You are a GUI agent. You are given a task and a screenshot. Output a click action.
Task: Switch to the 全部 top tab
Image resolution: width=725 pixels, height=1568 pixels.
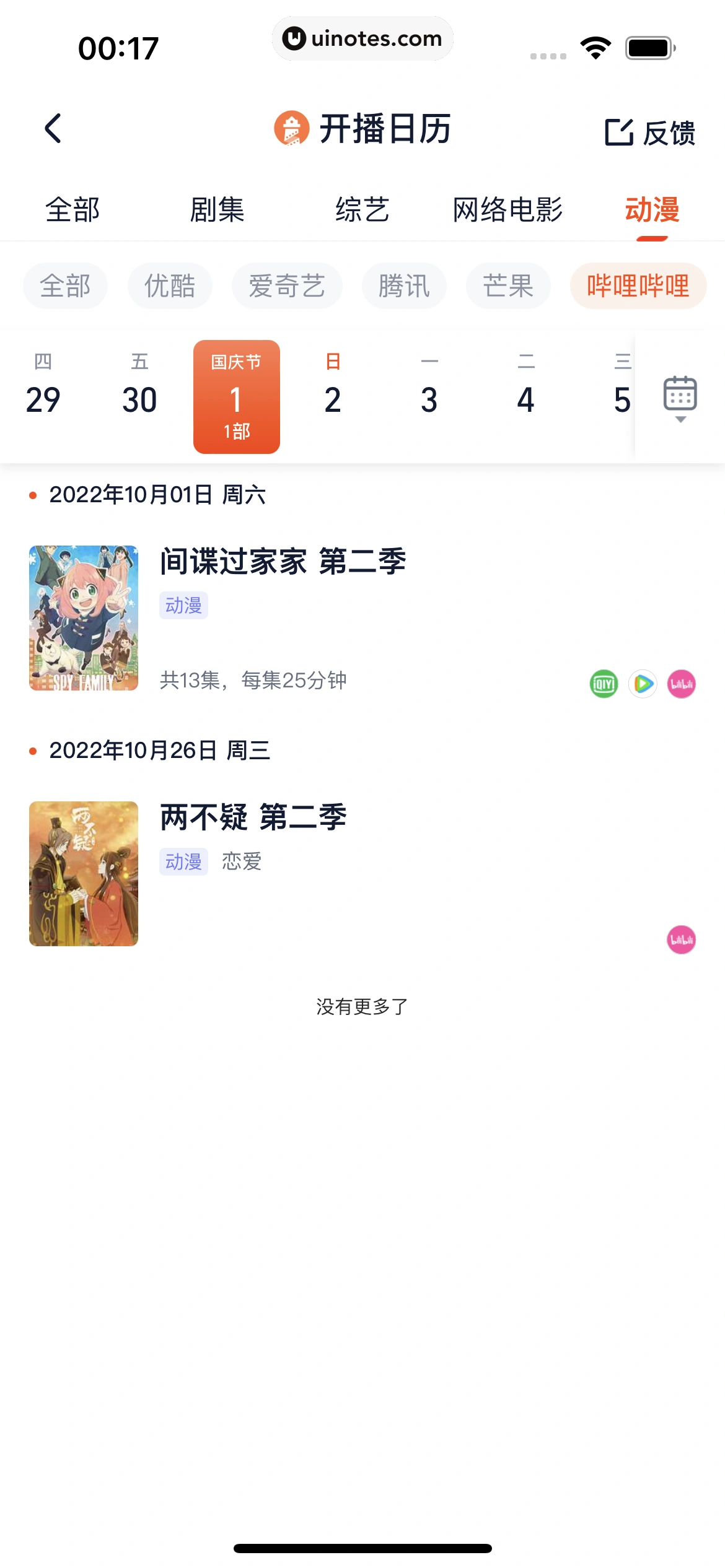click(x=72, y=210)
